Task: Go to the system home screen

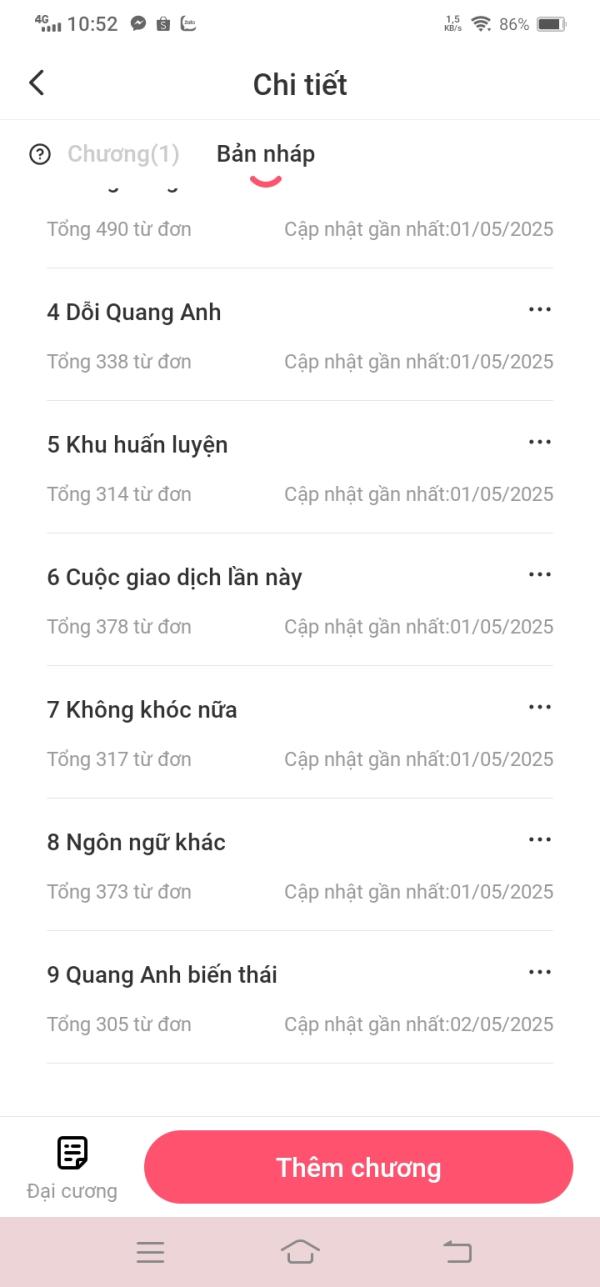Action: [300, 1252]
